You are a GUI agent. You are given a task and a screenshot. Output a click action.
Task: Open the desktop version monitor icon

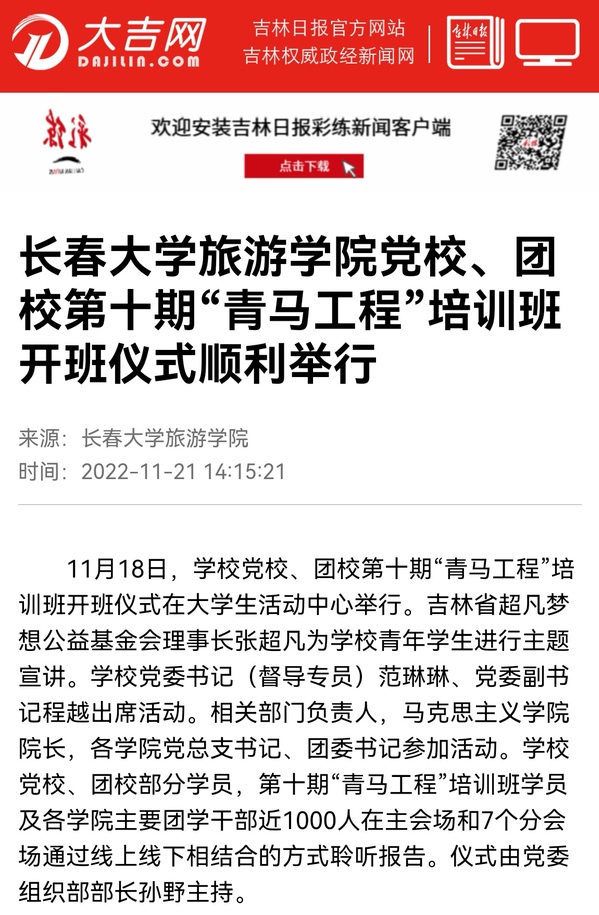coord(548,43)
